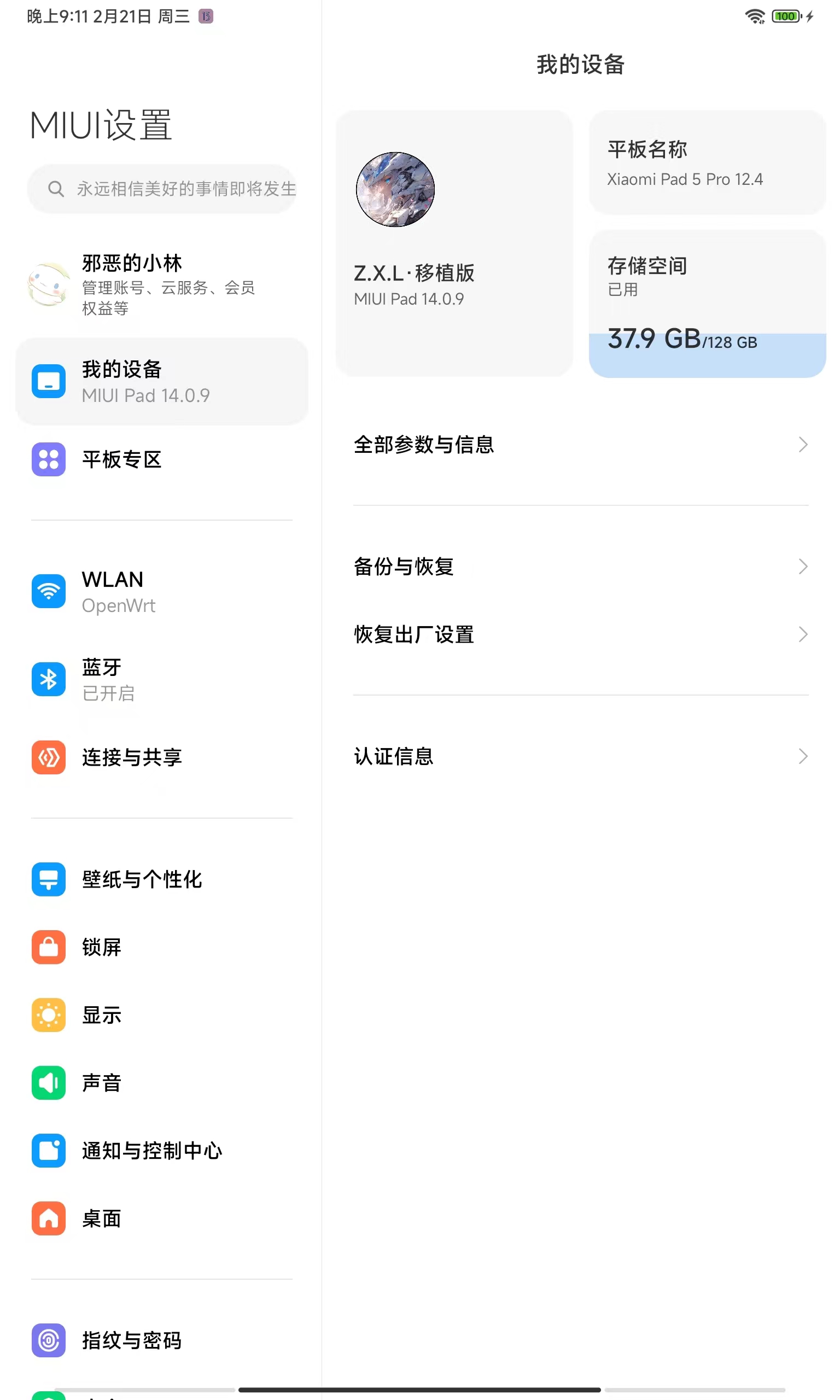
Task: Open the 平板名称 card
Action: (707, 163)
